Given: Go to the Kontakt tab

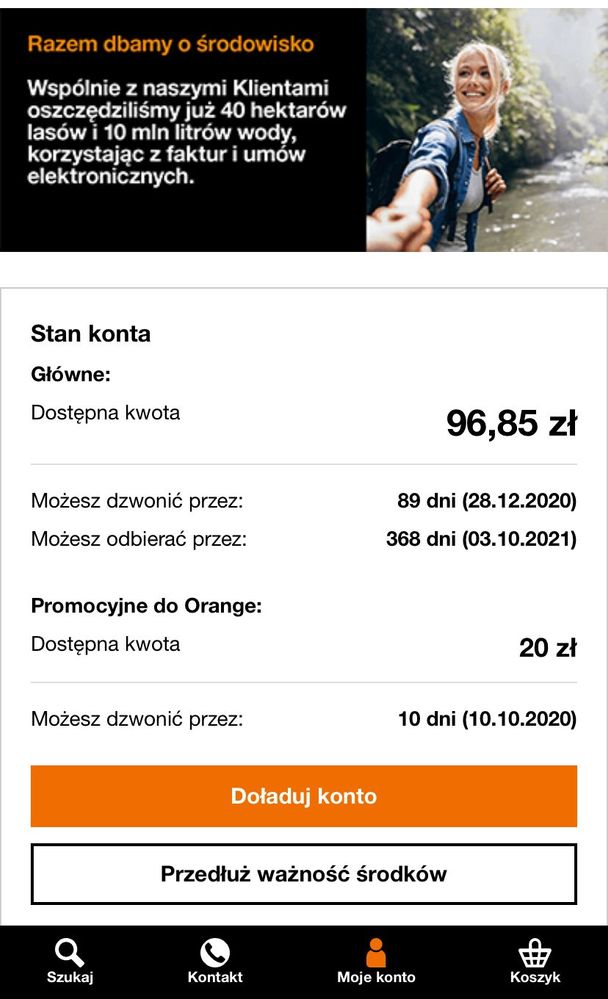Looking at the screenshot, I should (x=215, y=962).
